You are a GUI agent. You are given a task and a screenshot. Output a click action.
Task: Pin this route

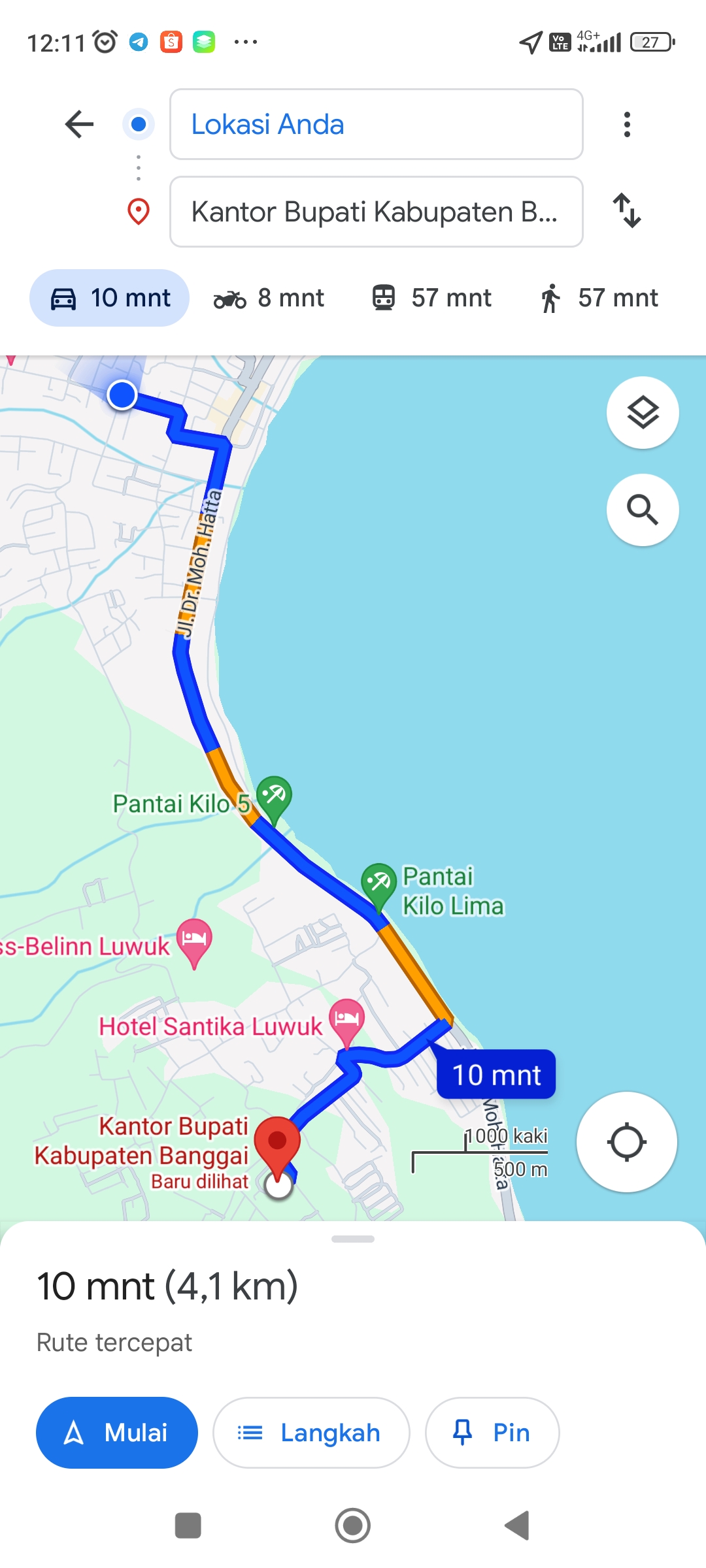(492, 1433)
